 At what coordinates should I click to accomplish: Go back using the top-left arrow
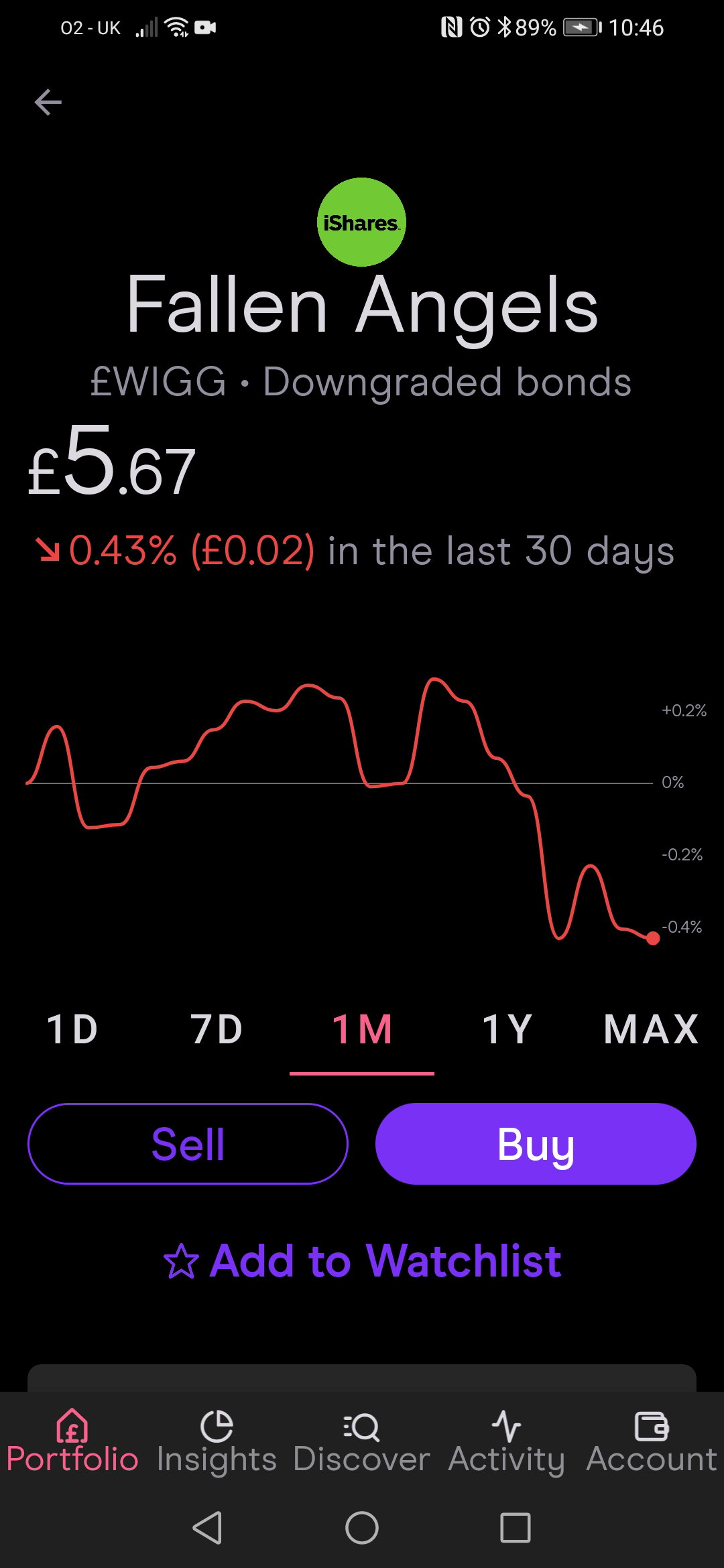48,103
